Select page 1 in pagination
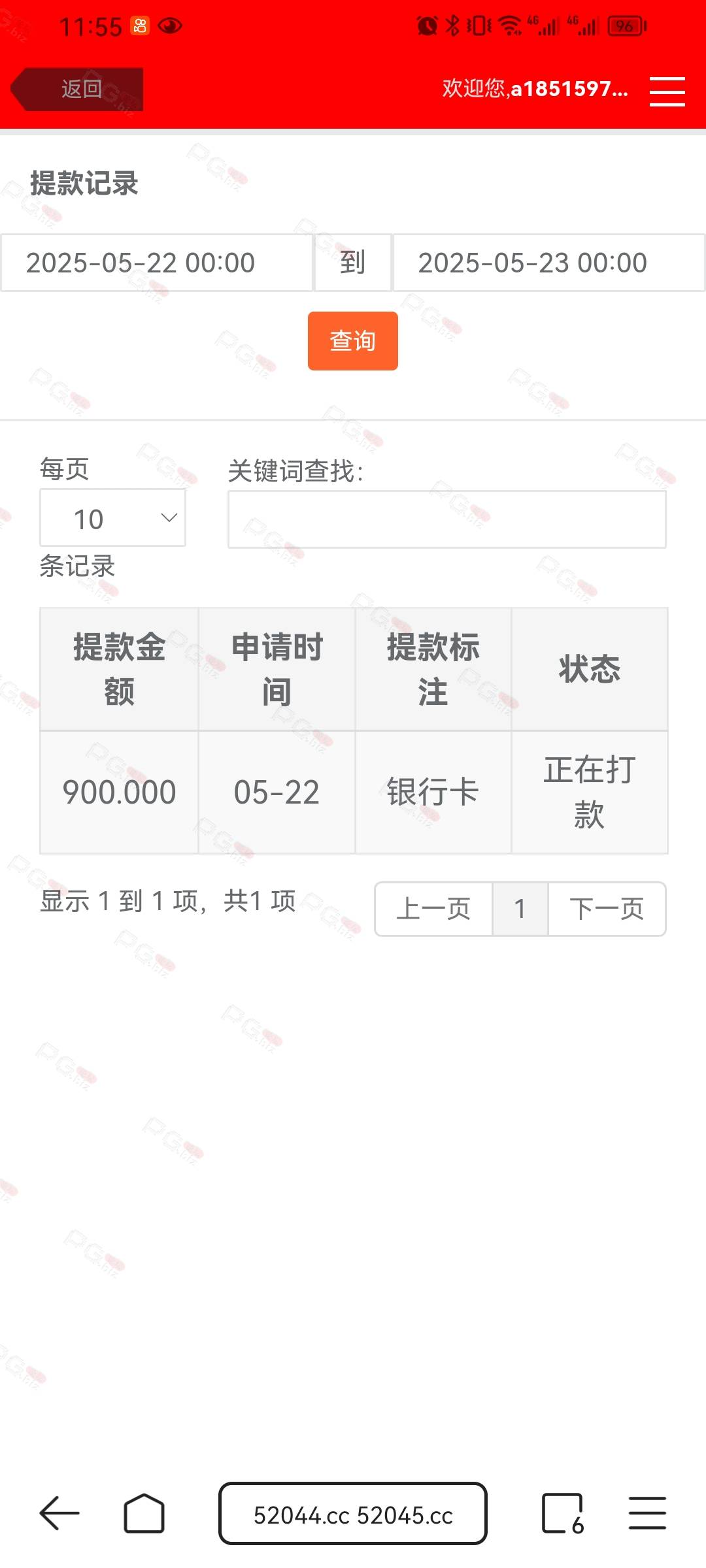706x1568 pixels. click(x=520, y=909)
